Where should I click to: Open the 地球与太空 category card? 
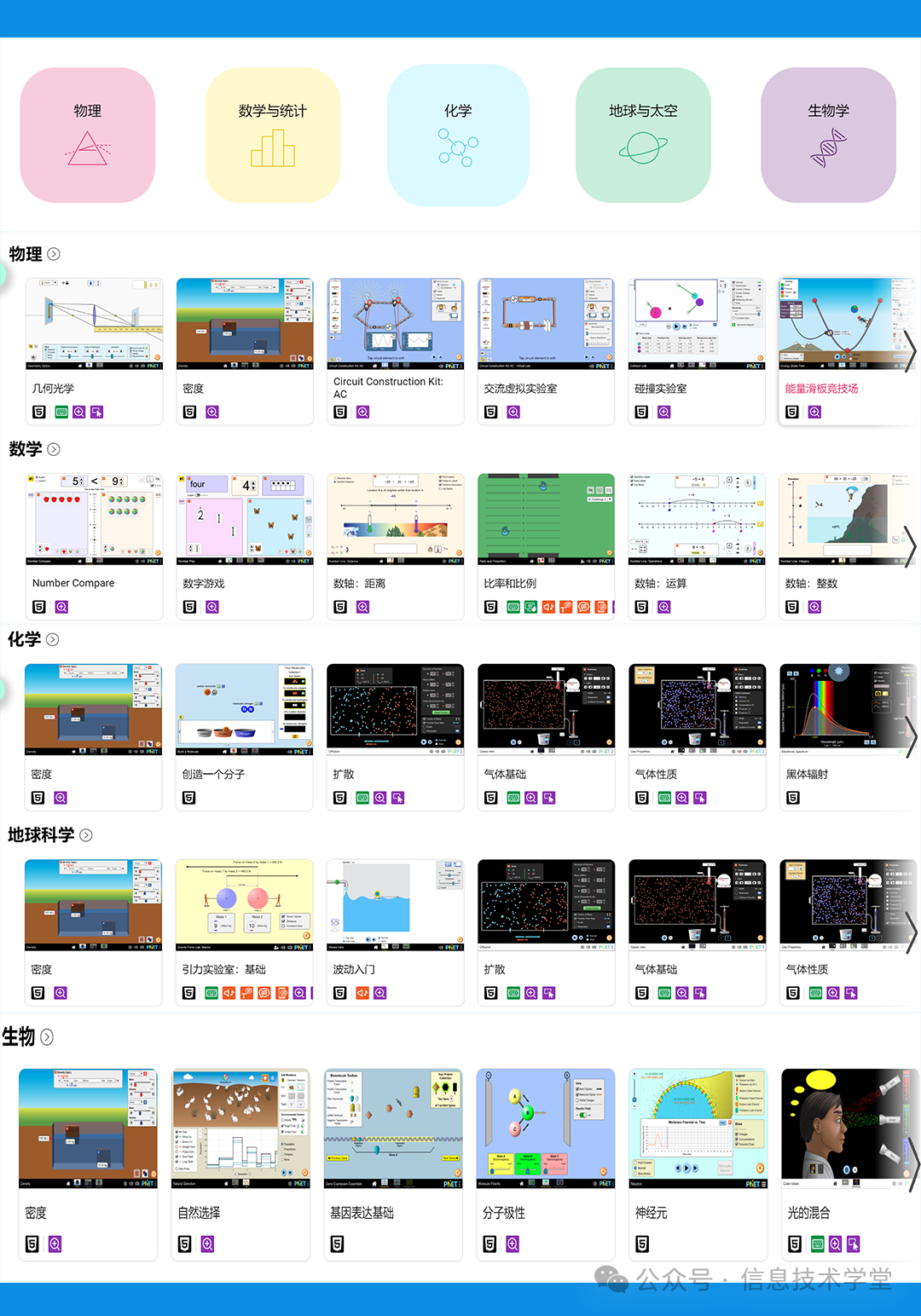tap(642, 136)
